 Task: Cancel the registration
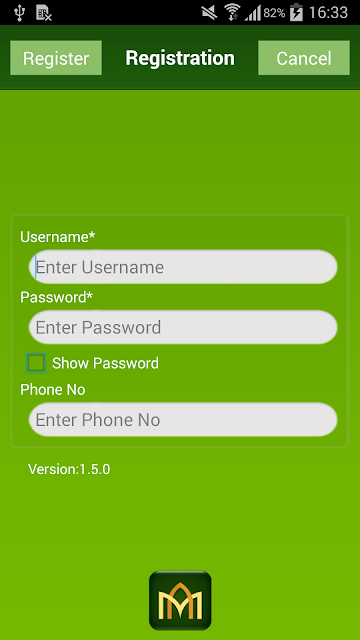click(304, 58)
